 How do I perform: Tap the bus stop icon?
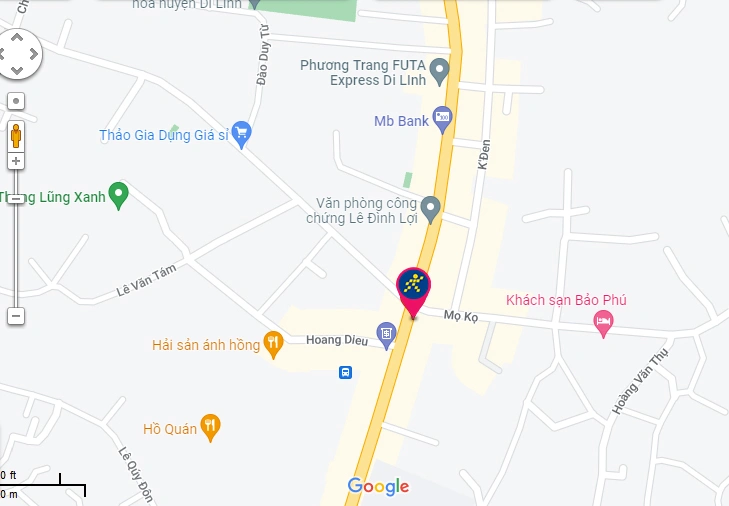click(x=345, y=373)
